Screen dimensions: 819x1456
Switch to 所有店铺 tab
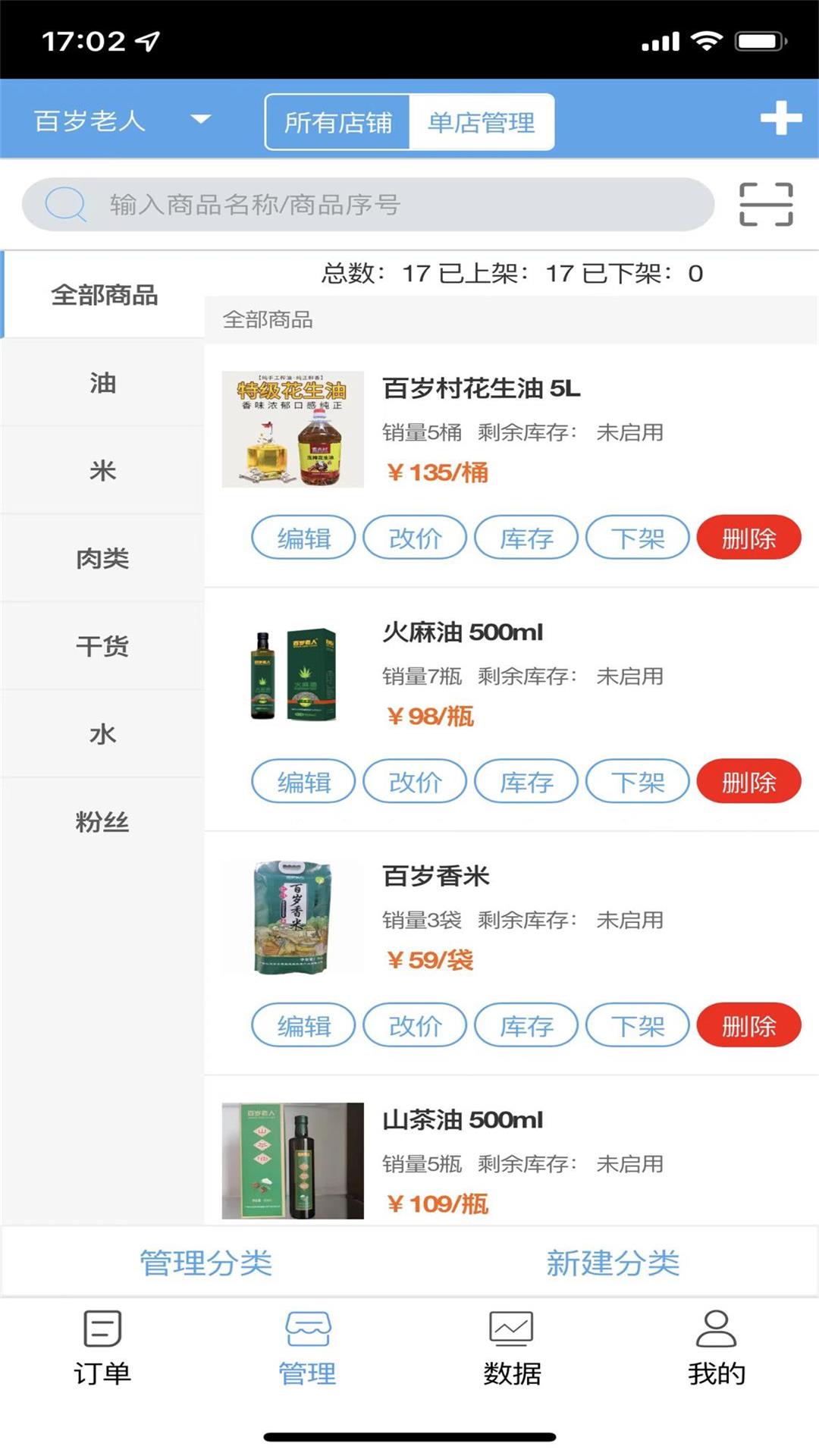coord(337,121)
